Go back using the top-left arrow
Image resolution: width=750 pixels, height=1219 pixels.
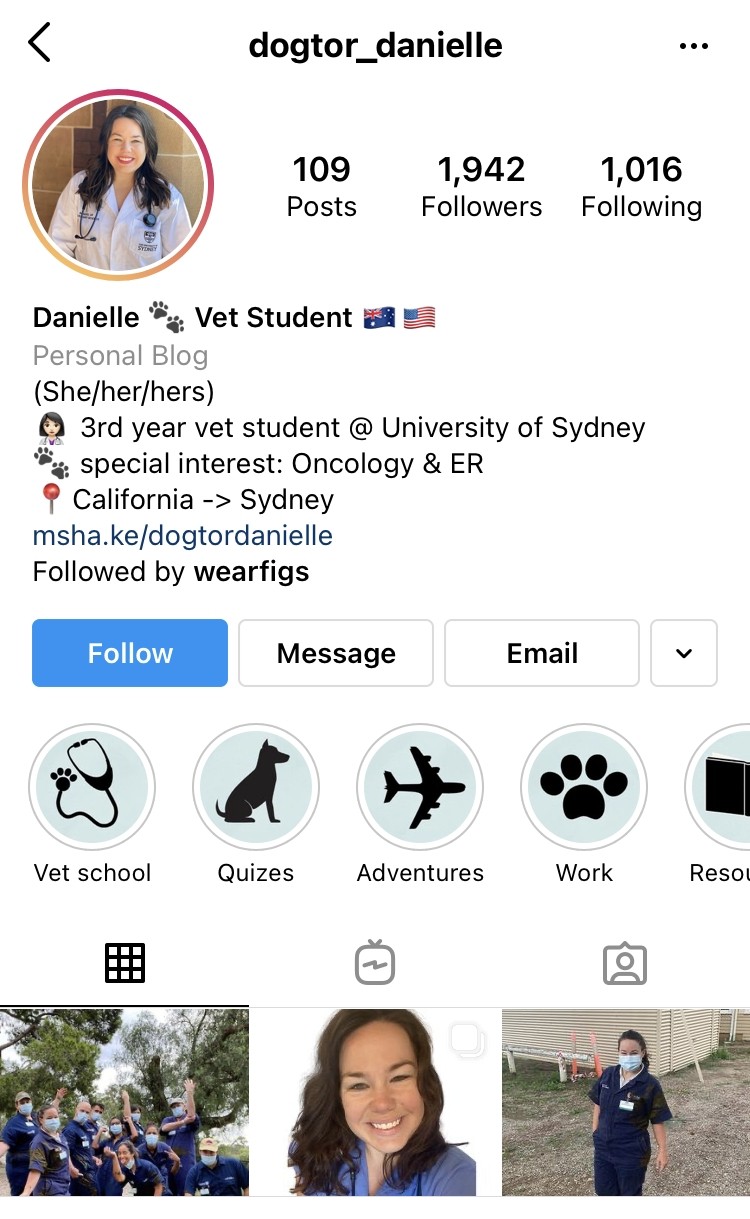tap(40, 44)
